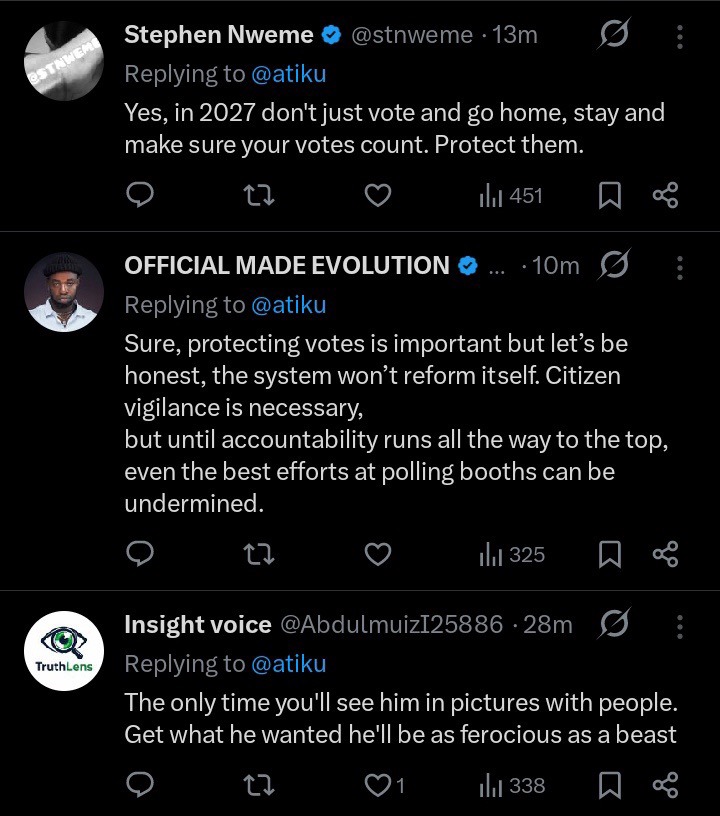
Task: Reply to OFFICIAL MADE EVOLUTION's tweet
Action: (142, 553)
